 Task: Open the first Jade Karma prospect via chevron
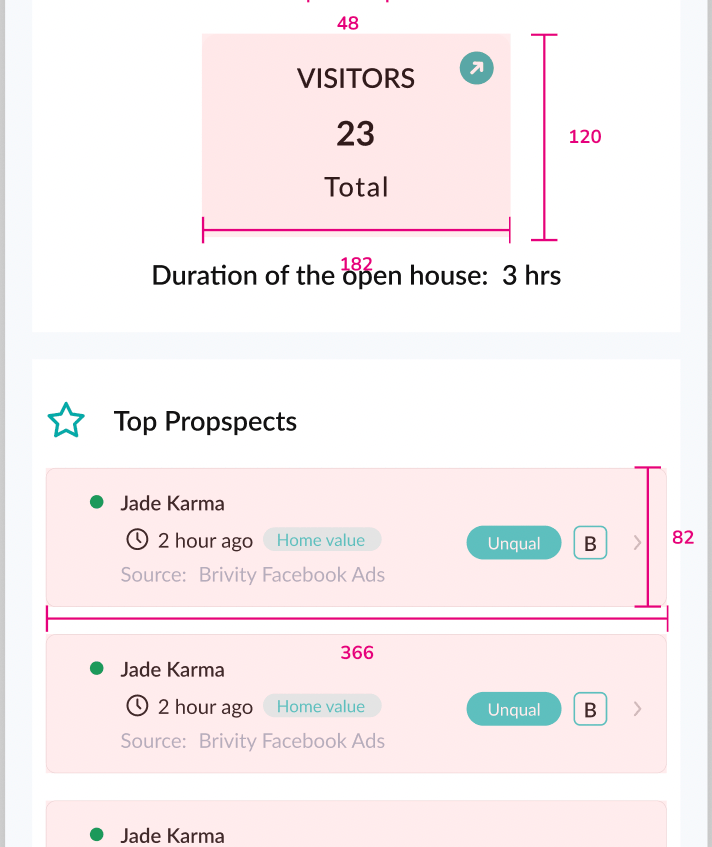[637, 542]
